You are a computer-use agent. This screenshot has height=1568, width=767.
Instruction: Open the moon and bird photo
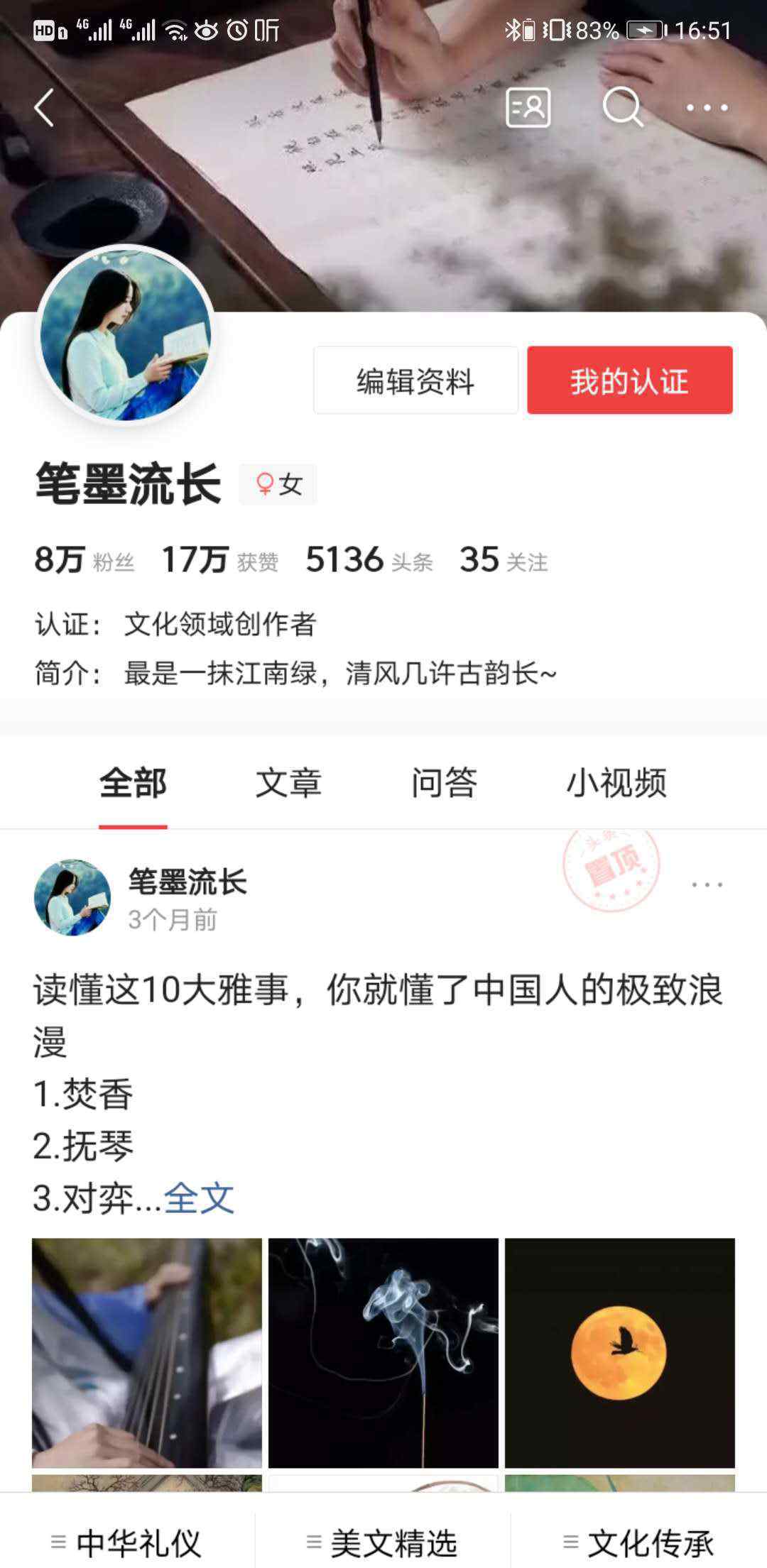pyautogui.click(x=619, y=1353)
